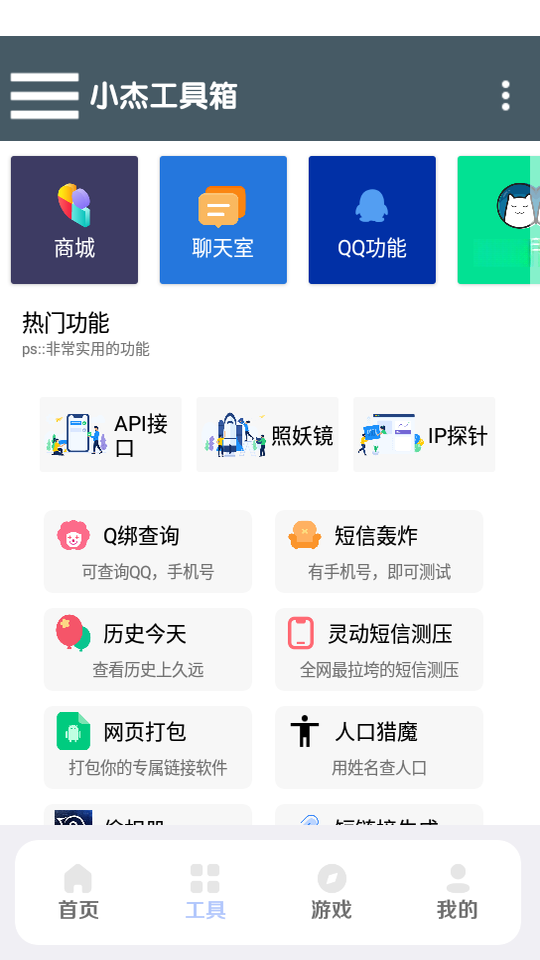Select the API接口 card

click(110, 435)
